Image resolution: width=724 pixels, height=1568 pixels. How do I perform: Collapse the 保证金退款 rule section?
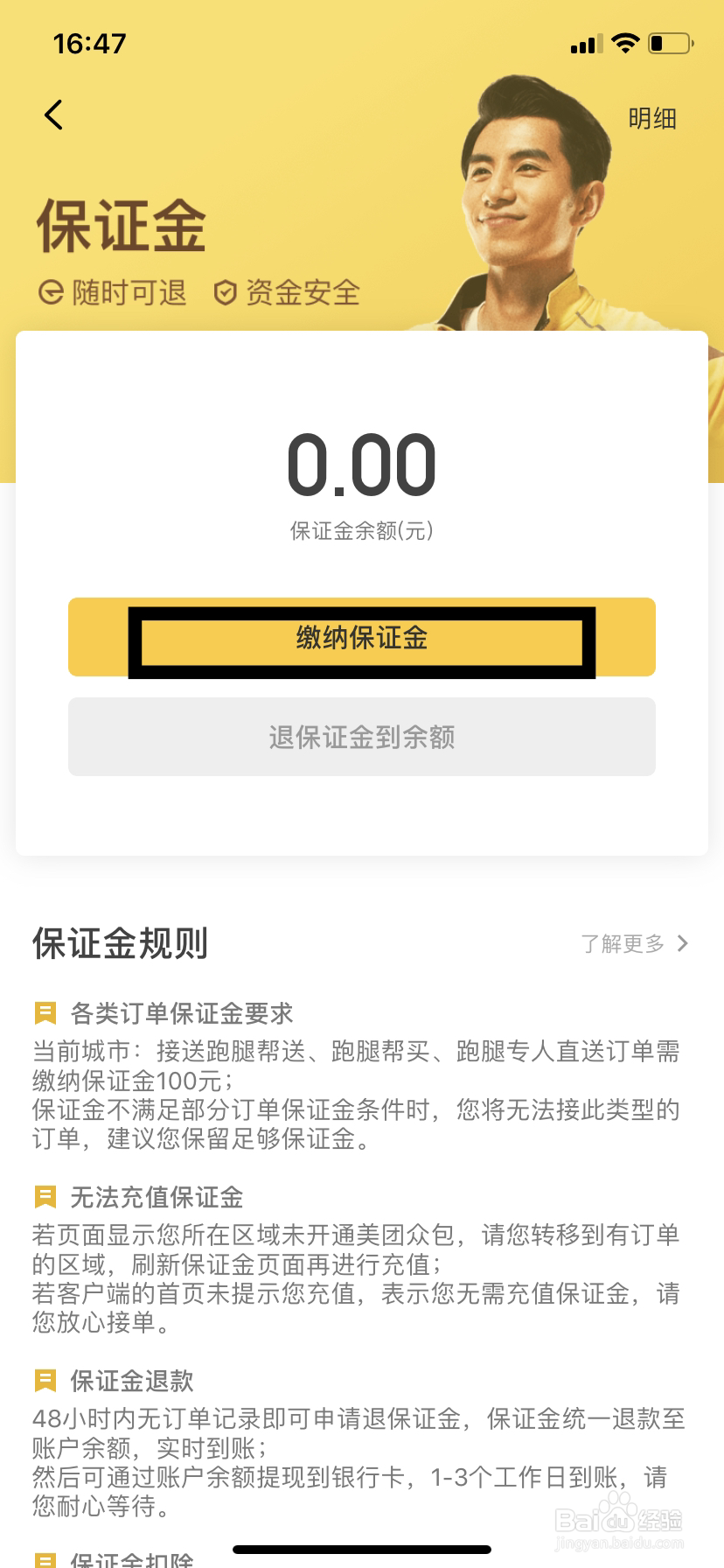tap(129, 1381)
